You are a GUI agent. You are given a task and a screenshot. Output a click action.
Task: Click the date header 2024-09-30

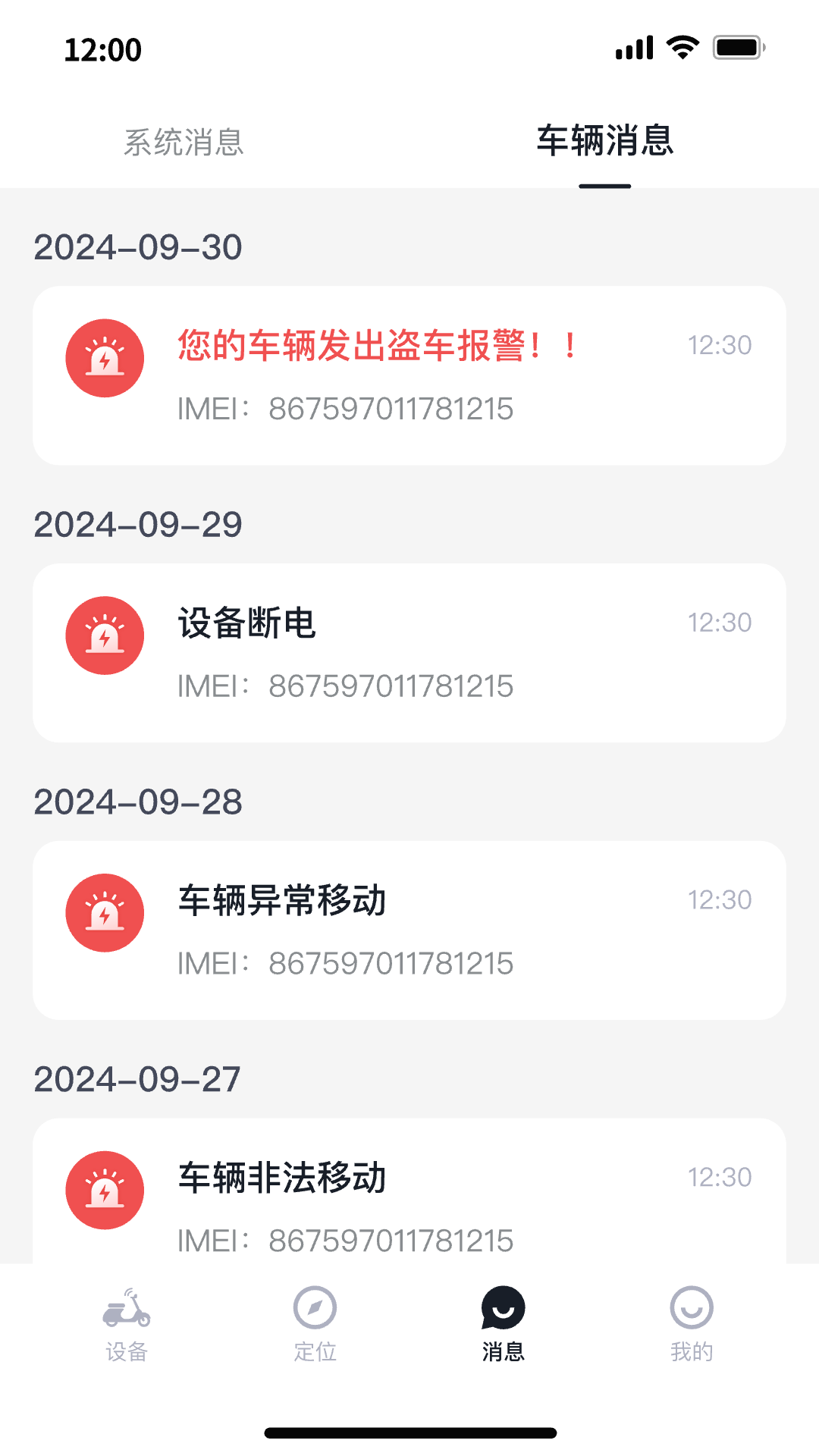pos(139,246)
